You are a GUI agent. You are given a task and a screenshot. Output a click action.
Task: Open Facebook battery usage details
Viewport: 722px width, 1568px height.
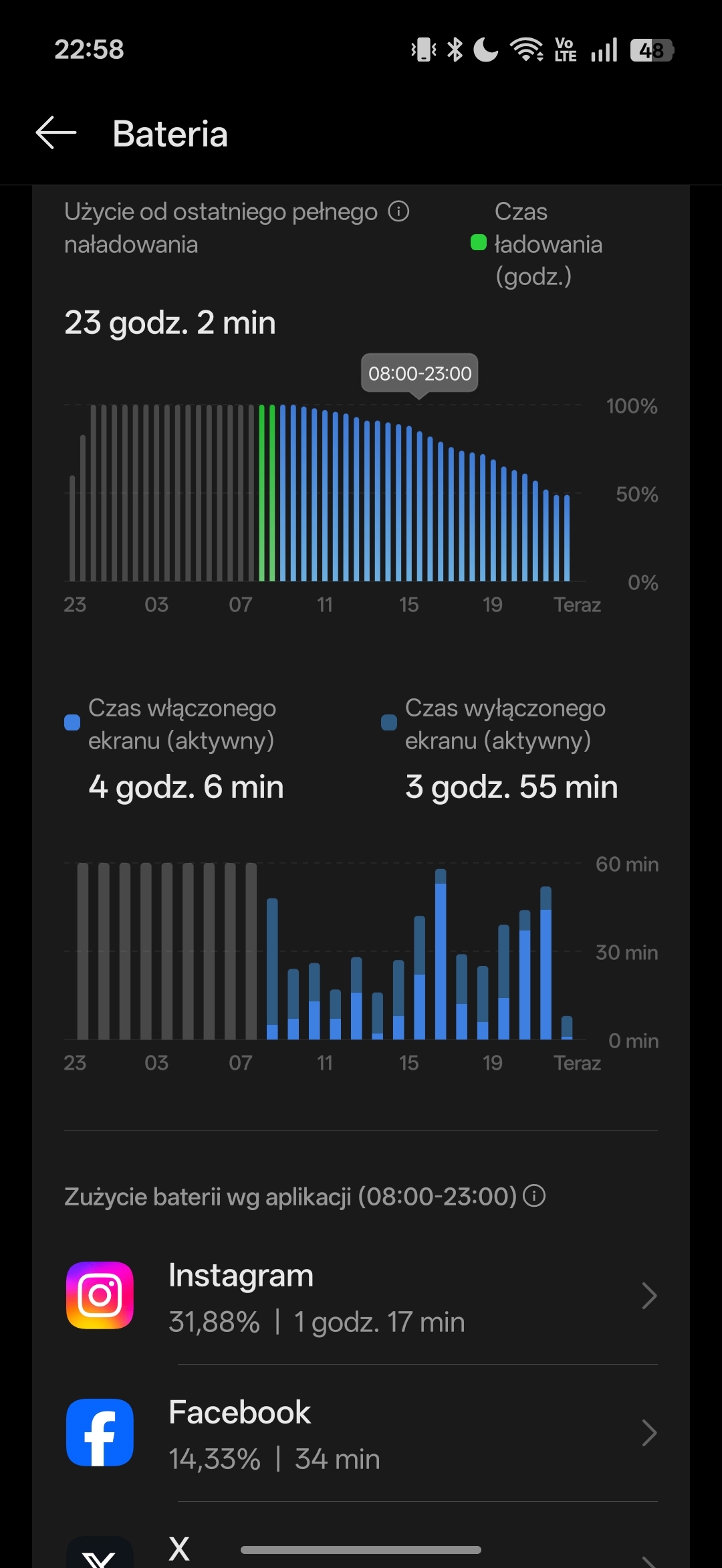pos(361,1433)
